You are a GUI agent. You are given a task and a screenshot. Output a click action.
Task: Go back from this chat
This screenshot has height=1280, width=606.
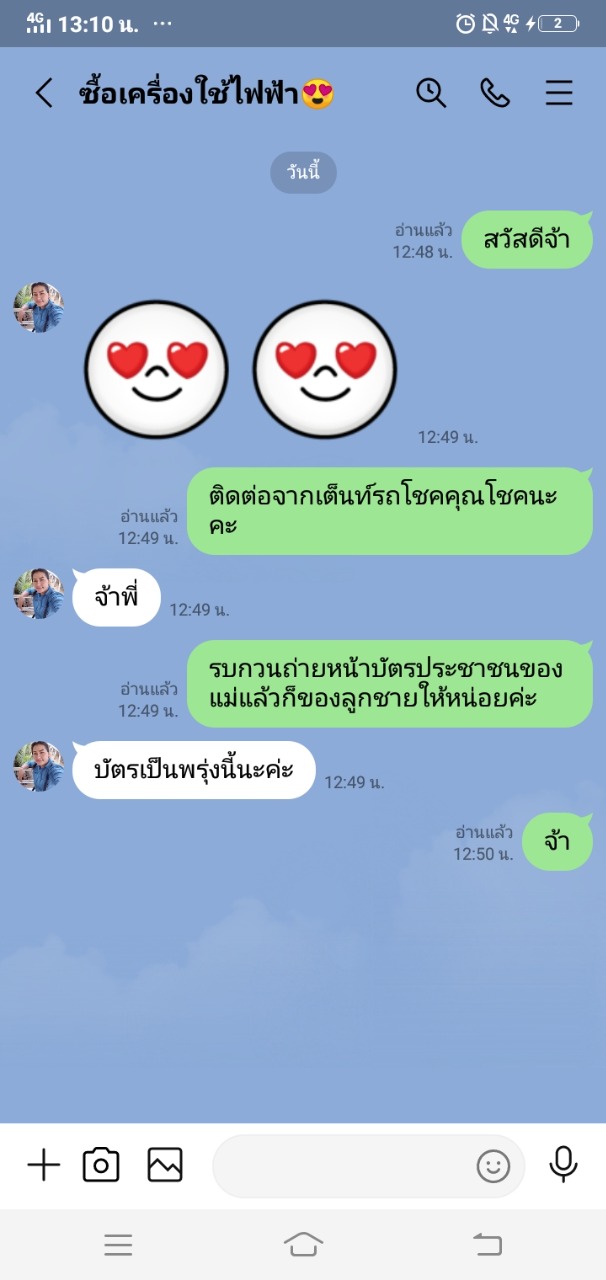[x=44, y=93]
